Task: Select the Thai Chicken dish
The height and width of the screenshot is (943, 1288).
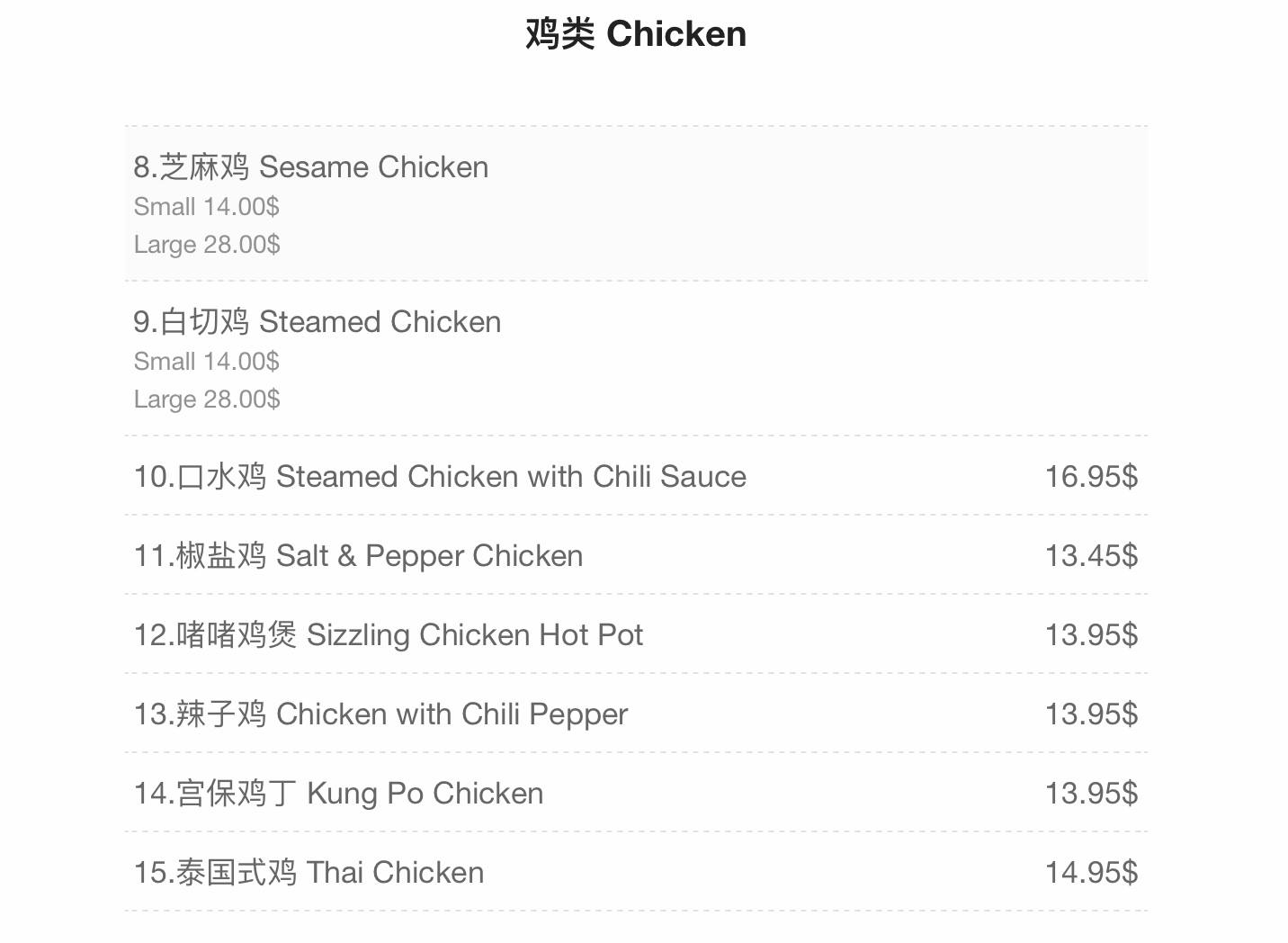Action: pos(309,873)
